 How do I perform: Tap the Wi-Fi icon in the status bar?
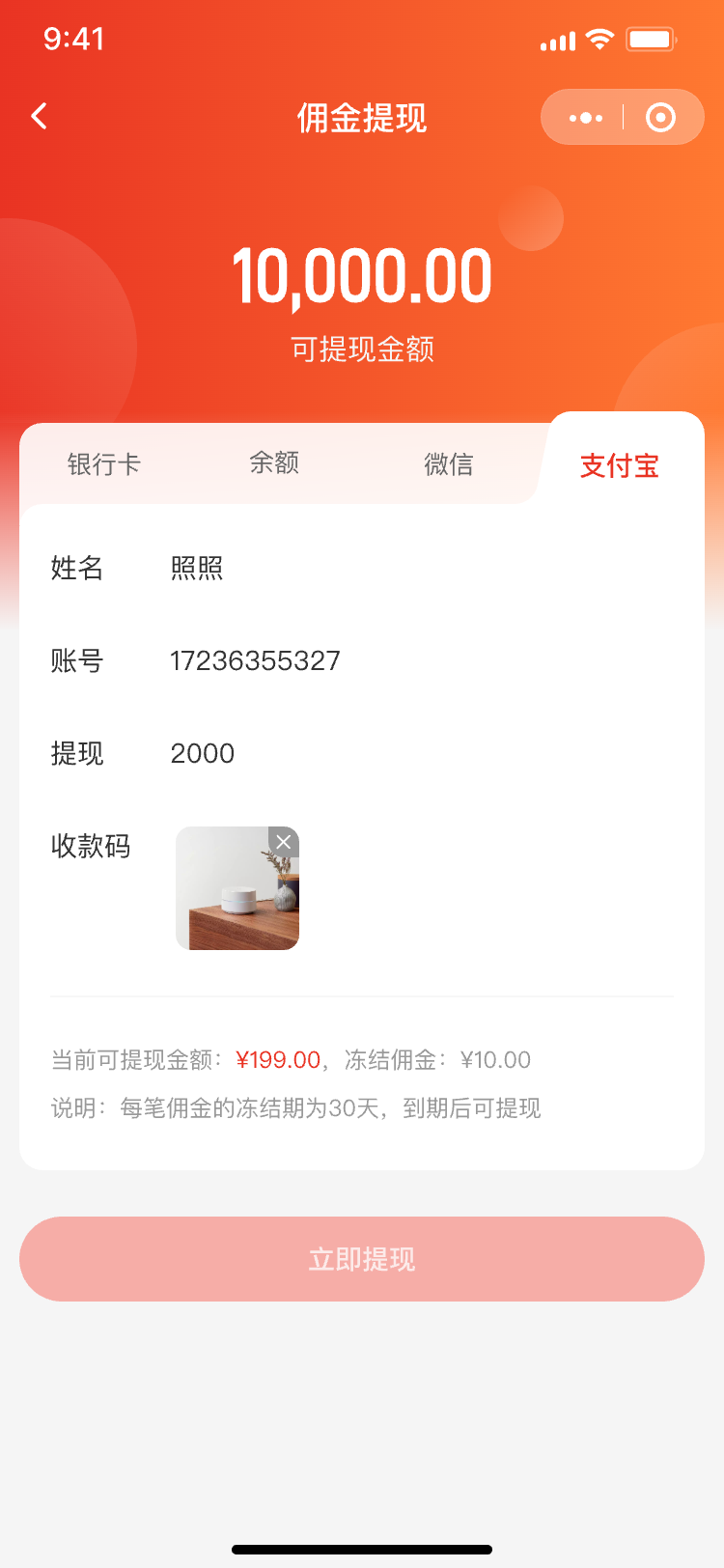coord(599,40)
